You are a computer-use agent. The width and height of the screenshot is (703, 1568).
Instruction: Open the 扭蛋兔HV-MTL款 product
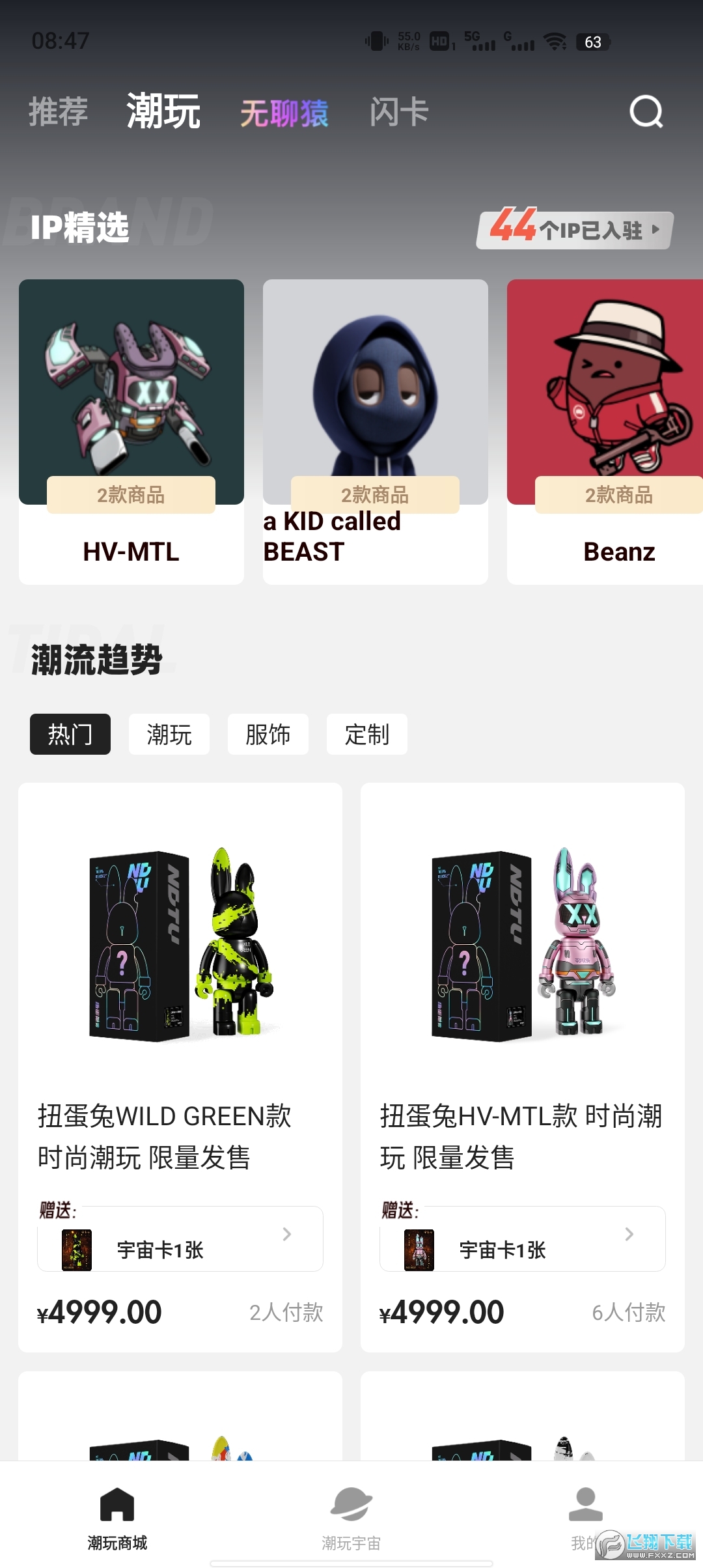click(x=522, y=977)
